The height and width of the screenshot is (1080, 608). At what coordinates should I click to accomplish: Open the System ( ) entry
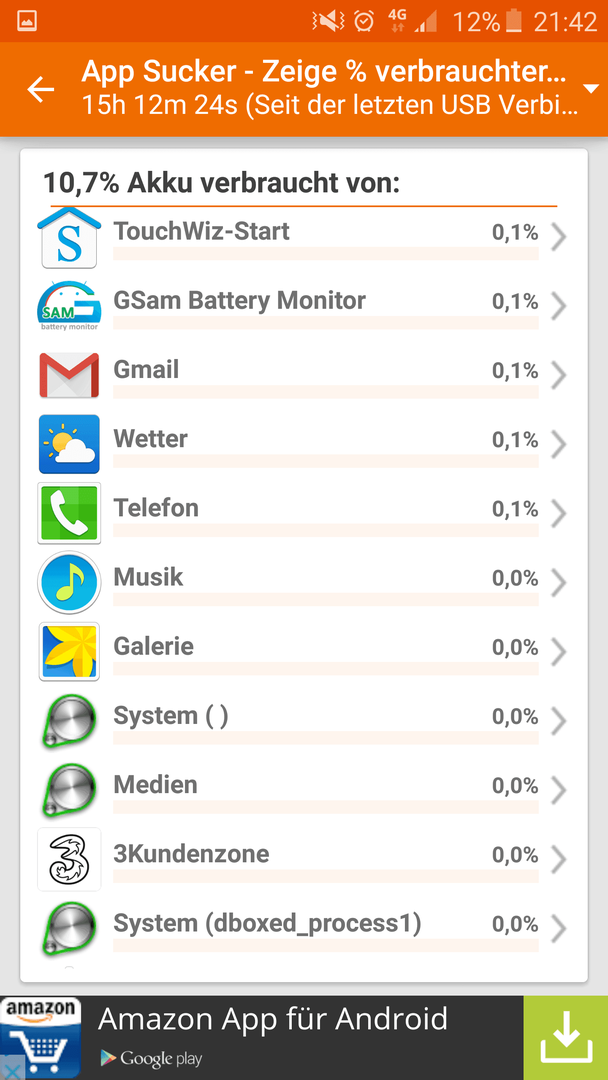click(x=303, y=720)
